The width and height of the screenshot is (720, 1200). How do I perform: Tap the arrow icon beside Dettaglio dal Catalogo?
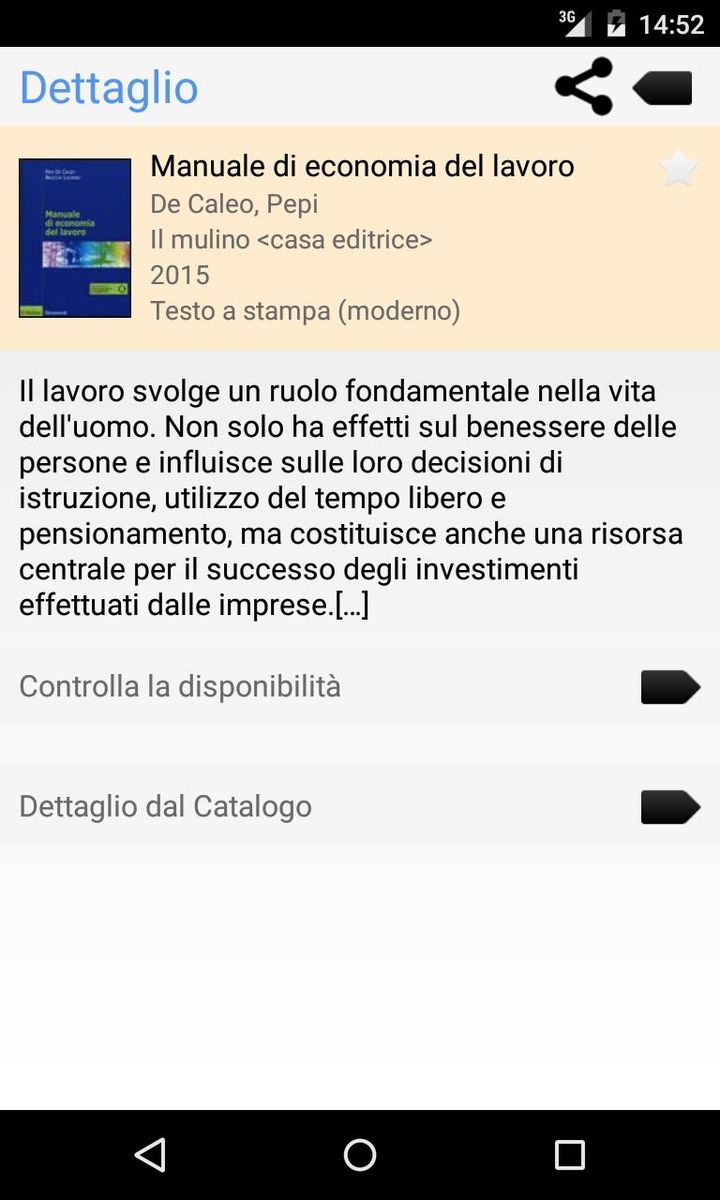670,806
